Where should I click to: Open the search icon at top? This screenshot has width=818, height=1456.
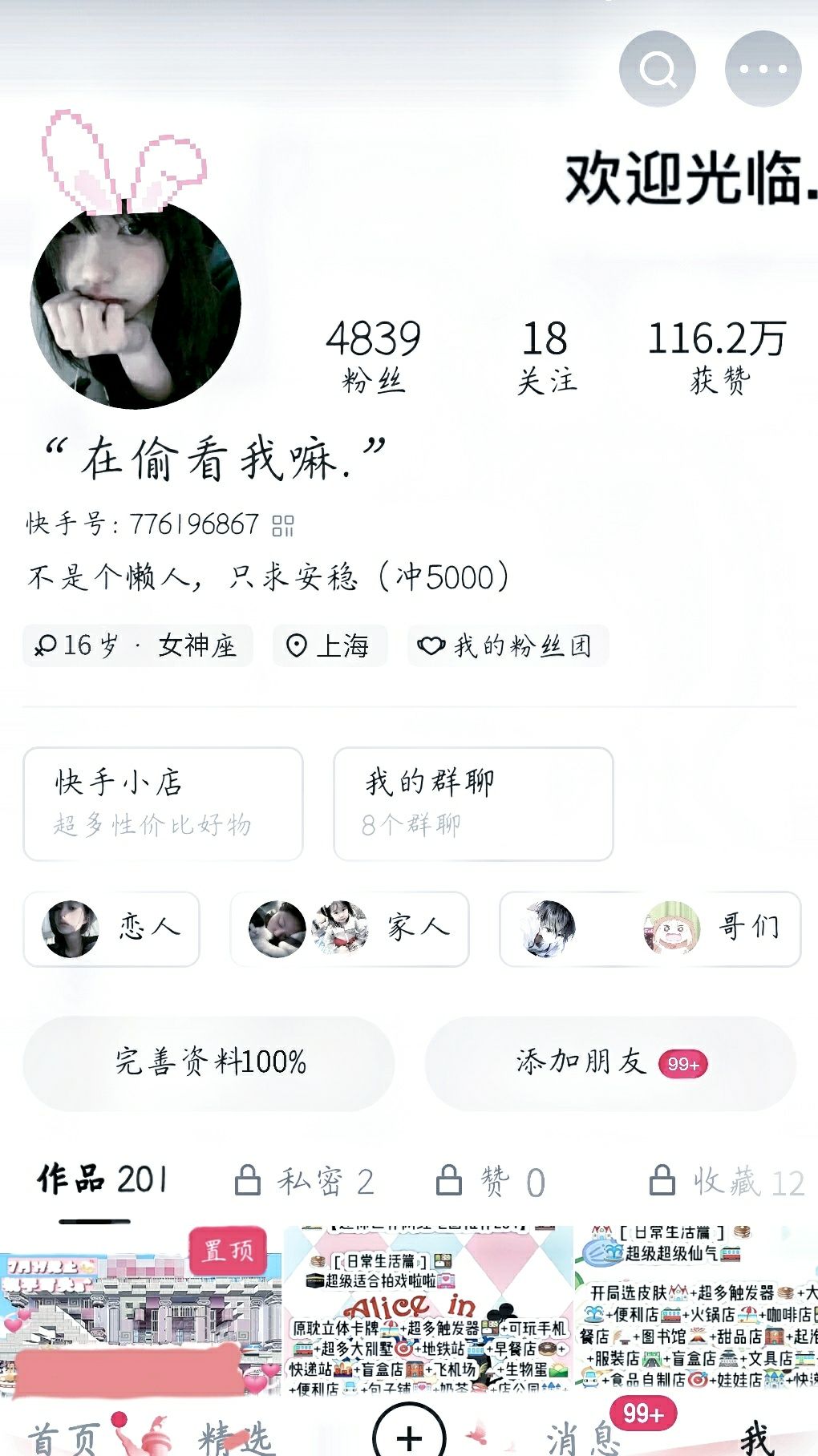pos(658,69)
